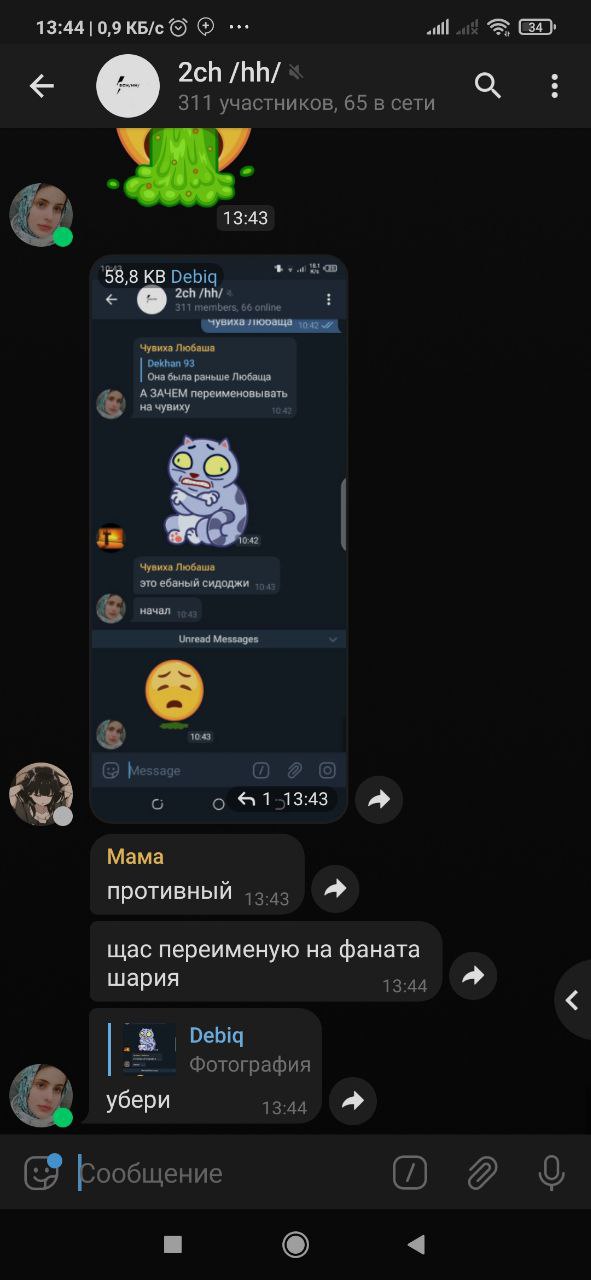591x1280 pixels.
Task: Jump to the quoted Debiq photo reply
Action: (212, 1048)
